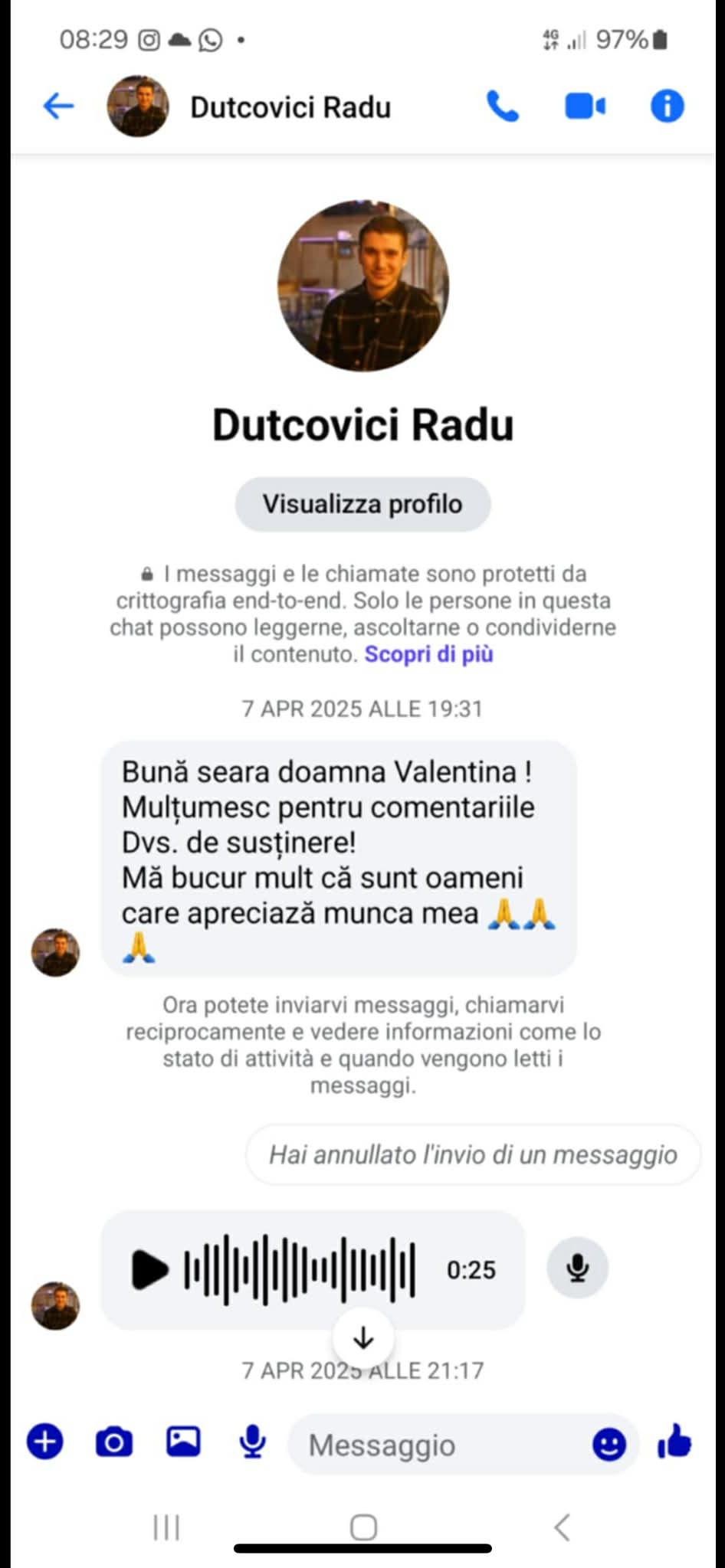Open recent apps from the navigation bar
This screenshot has height=1568, width=725.
(166, 1527)
